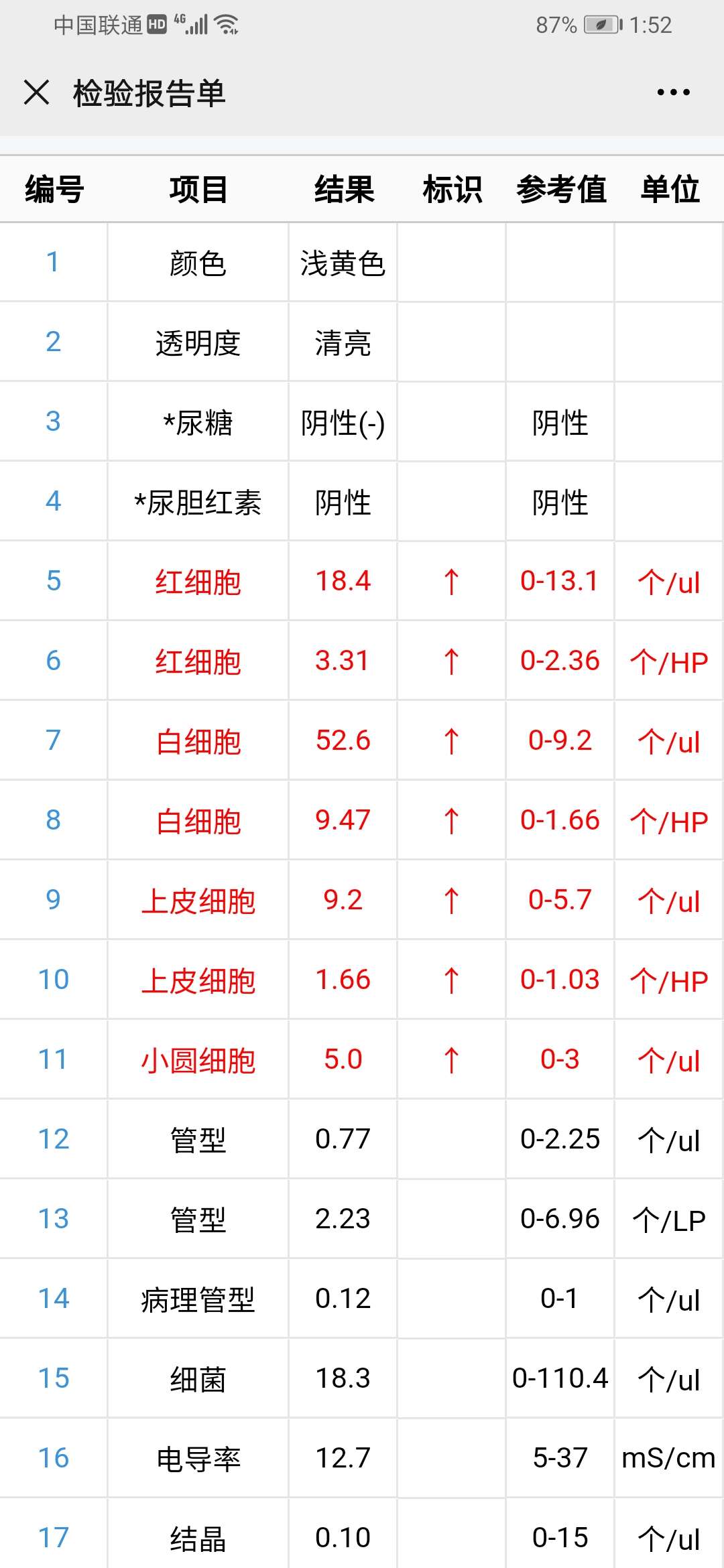Select the blue row number 1 link
The height and width of the screenshot is (1568, 724).
52,263
